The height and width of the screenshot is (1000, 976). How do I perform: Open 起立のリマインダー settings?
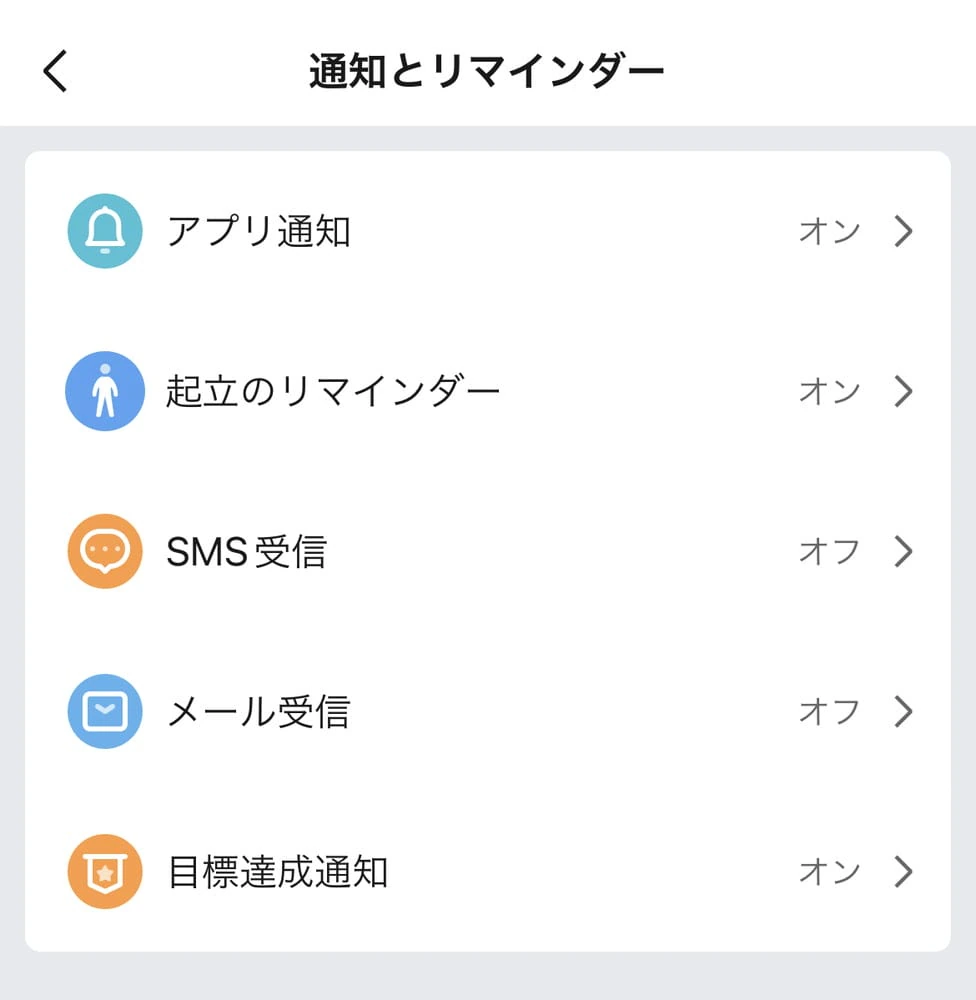click(x=488, y=391)
